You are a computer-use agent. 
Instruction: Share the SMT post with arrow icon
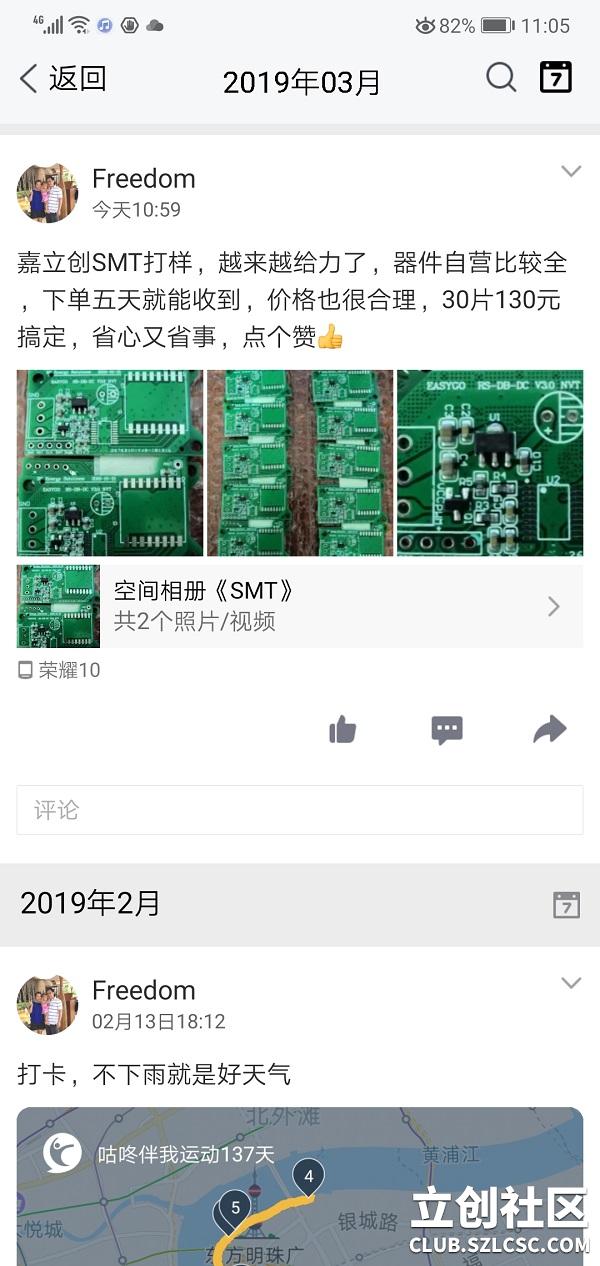point(550,730)
